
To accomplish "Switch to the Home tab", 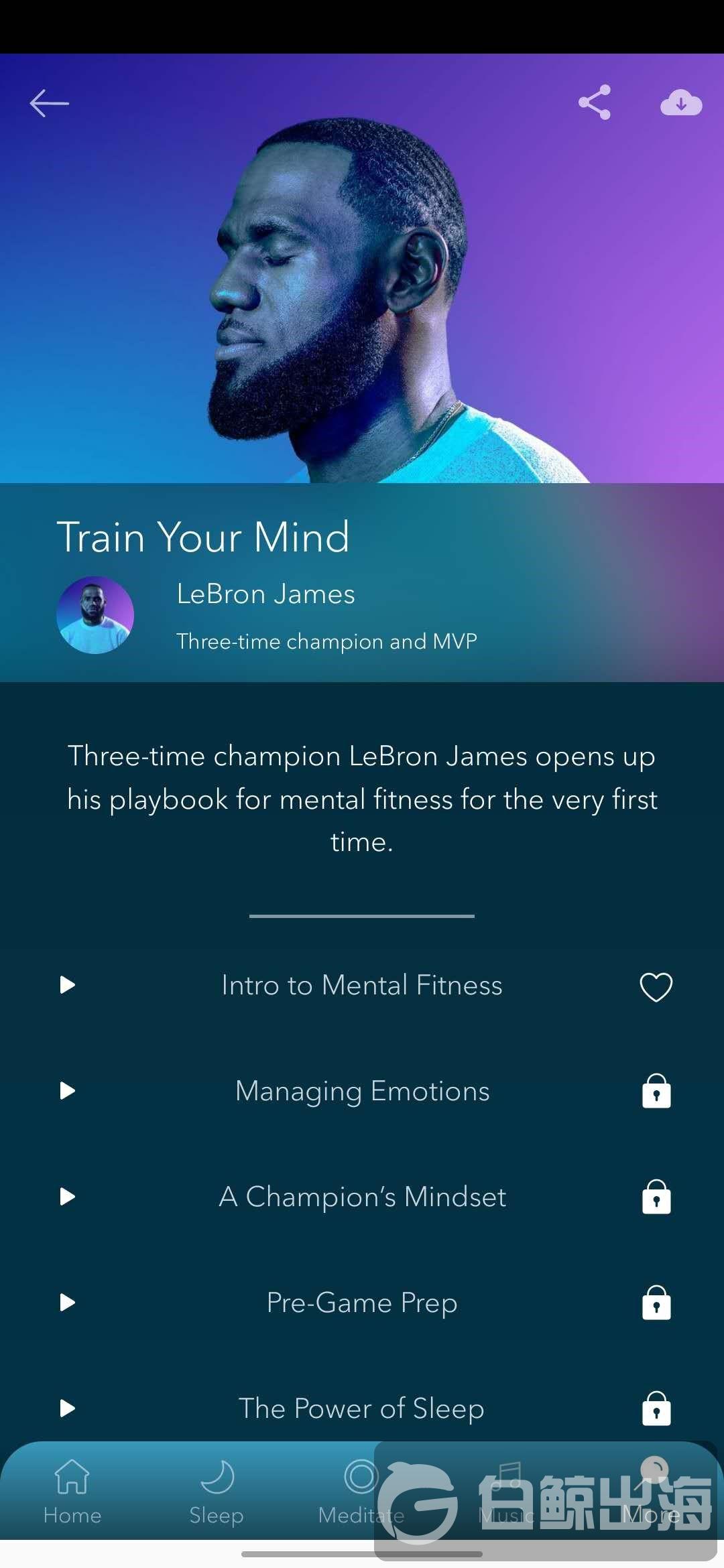I will (x=72, y=1492).
